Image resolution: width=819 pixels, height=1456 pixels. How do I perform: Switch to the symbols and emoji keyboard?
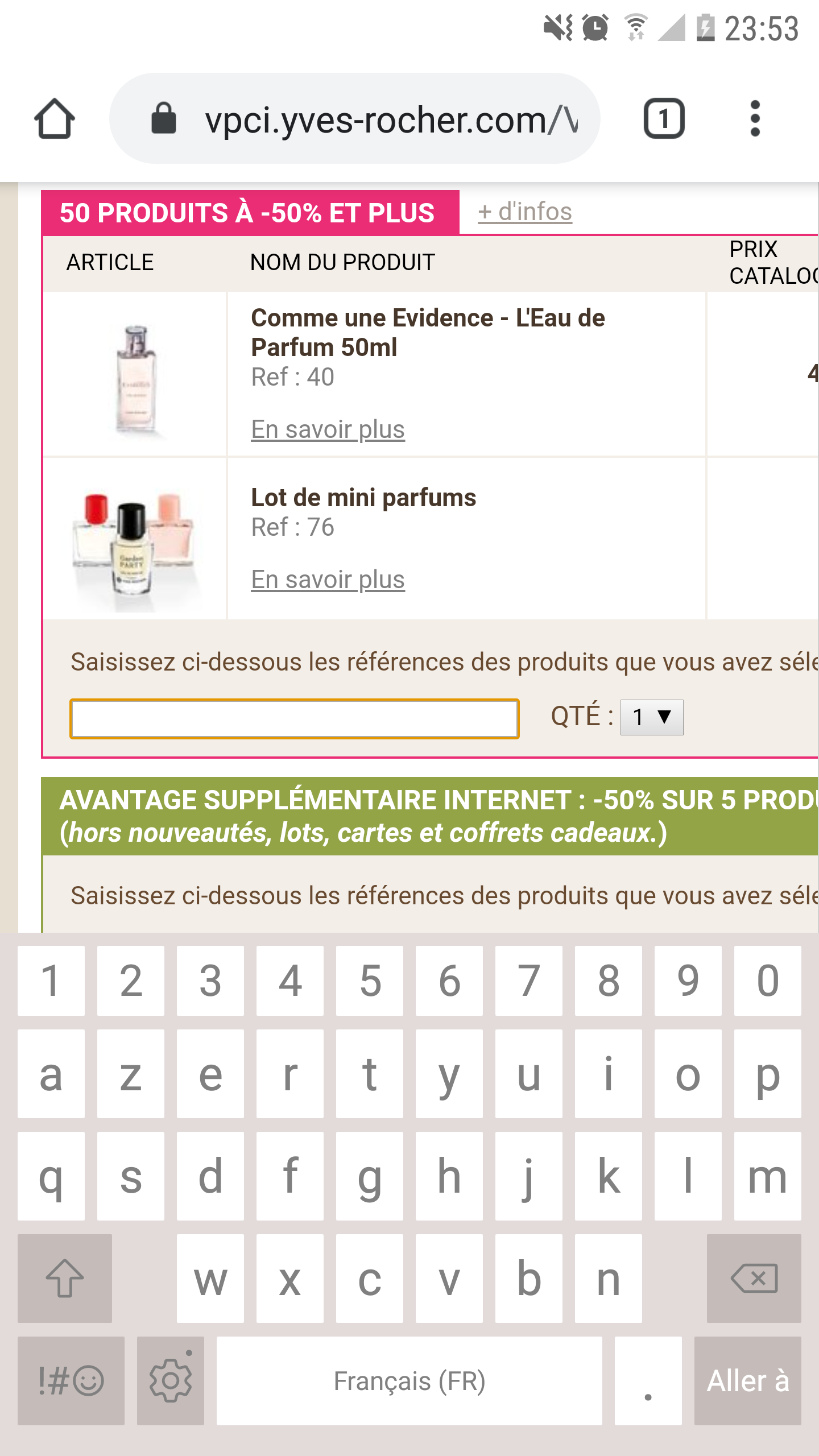tap(71, 1380)
